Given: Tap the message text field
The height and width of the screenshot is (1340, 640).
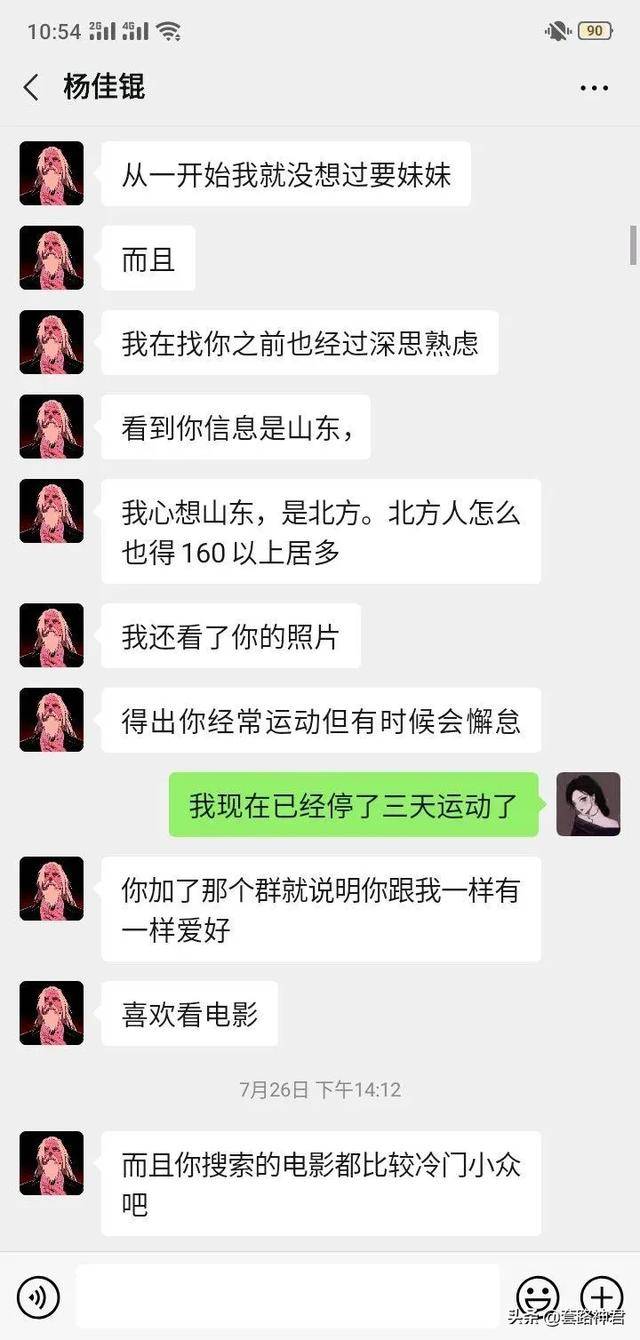Looking at the screenshot, I should click(288, 1297).
